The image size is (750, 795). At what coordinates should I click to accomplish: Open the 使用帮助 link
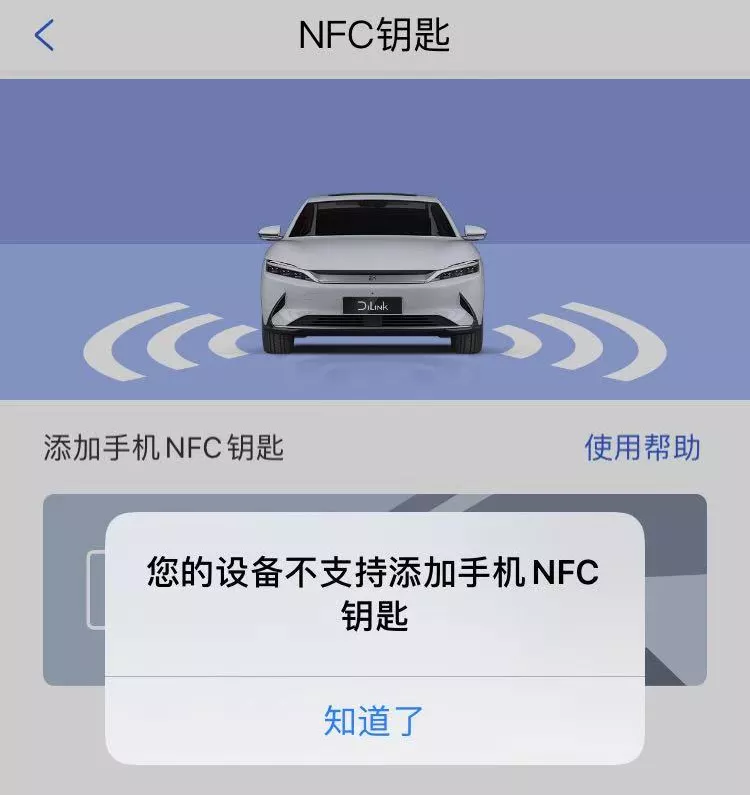point(642,447)
